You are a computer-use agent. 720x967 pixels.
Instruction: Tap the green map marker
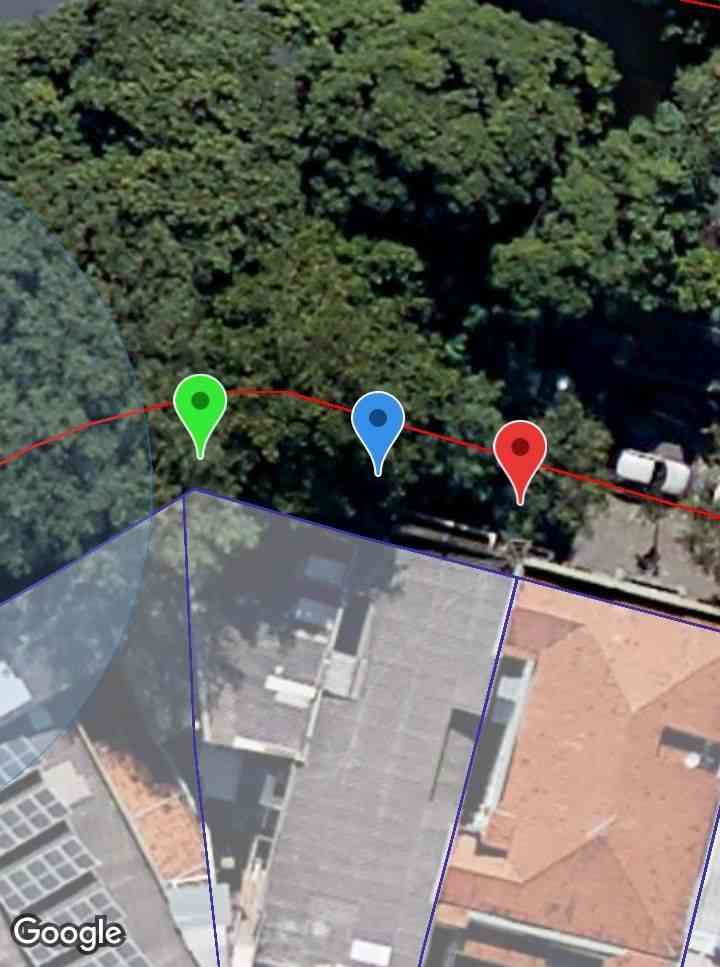click(x=200, y=406)
